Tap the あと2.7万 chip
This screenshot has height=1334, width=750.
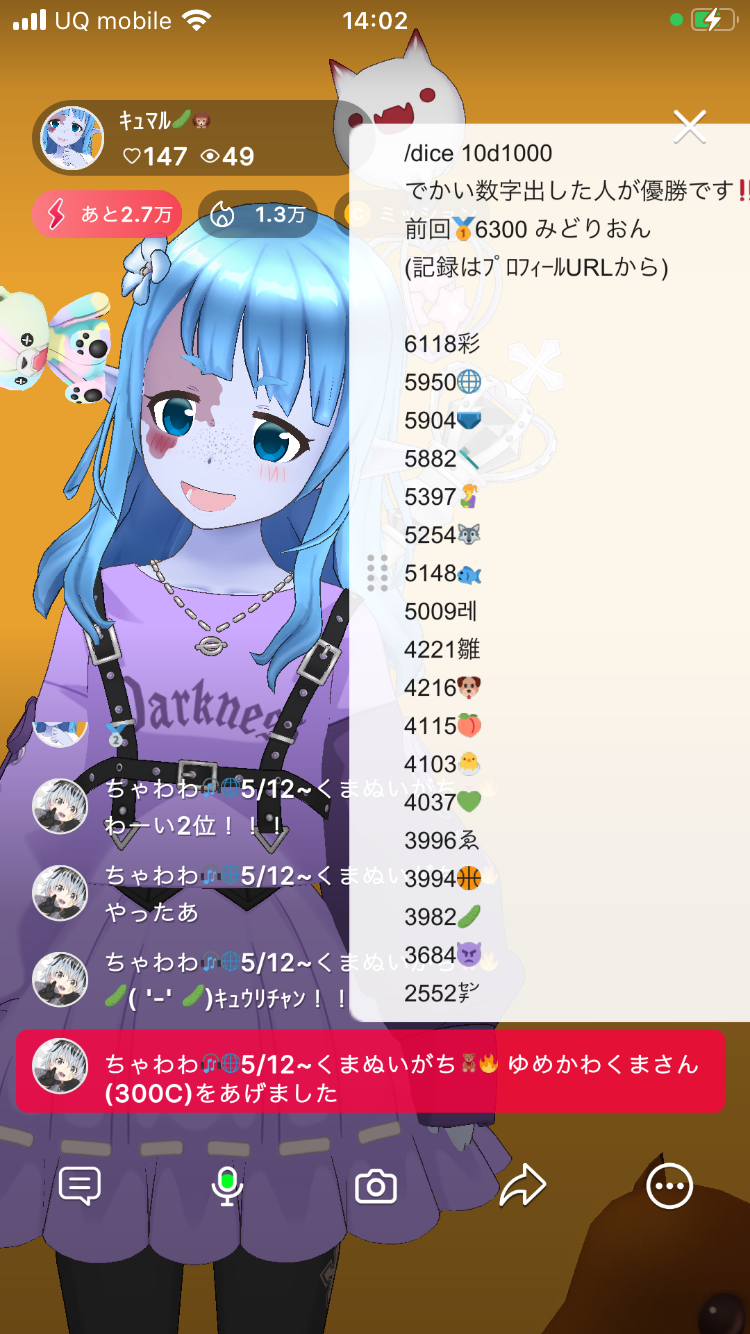pos(107,214)
